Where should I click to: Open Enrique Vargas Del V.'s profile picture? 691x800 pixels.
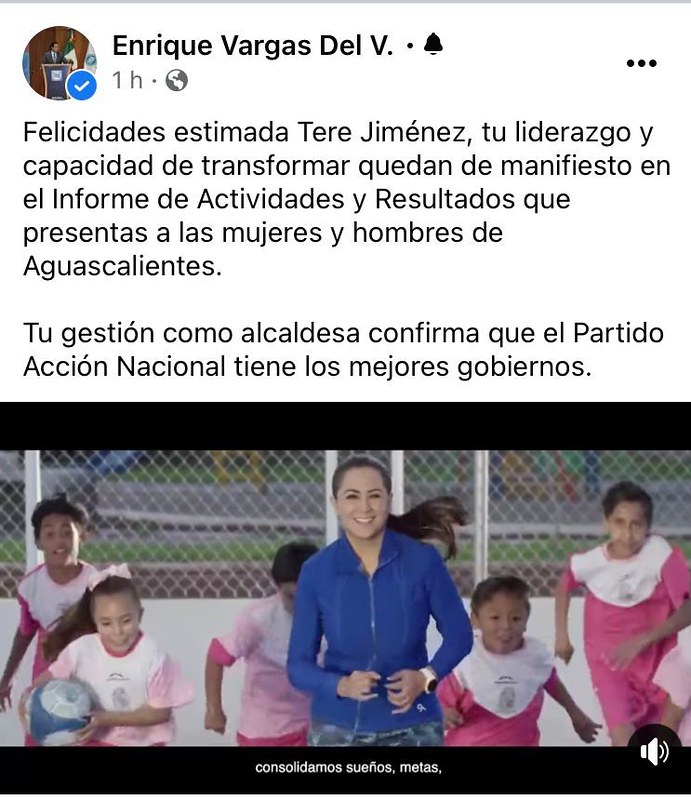point(59,63)
